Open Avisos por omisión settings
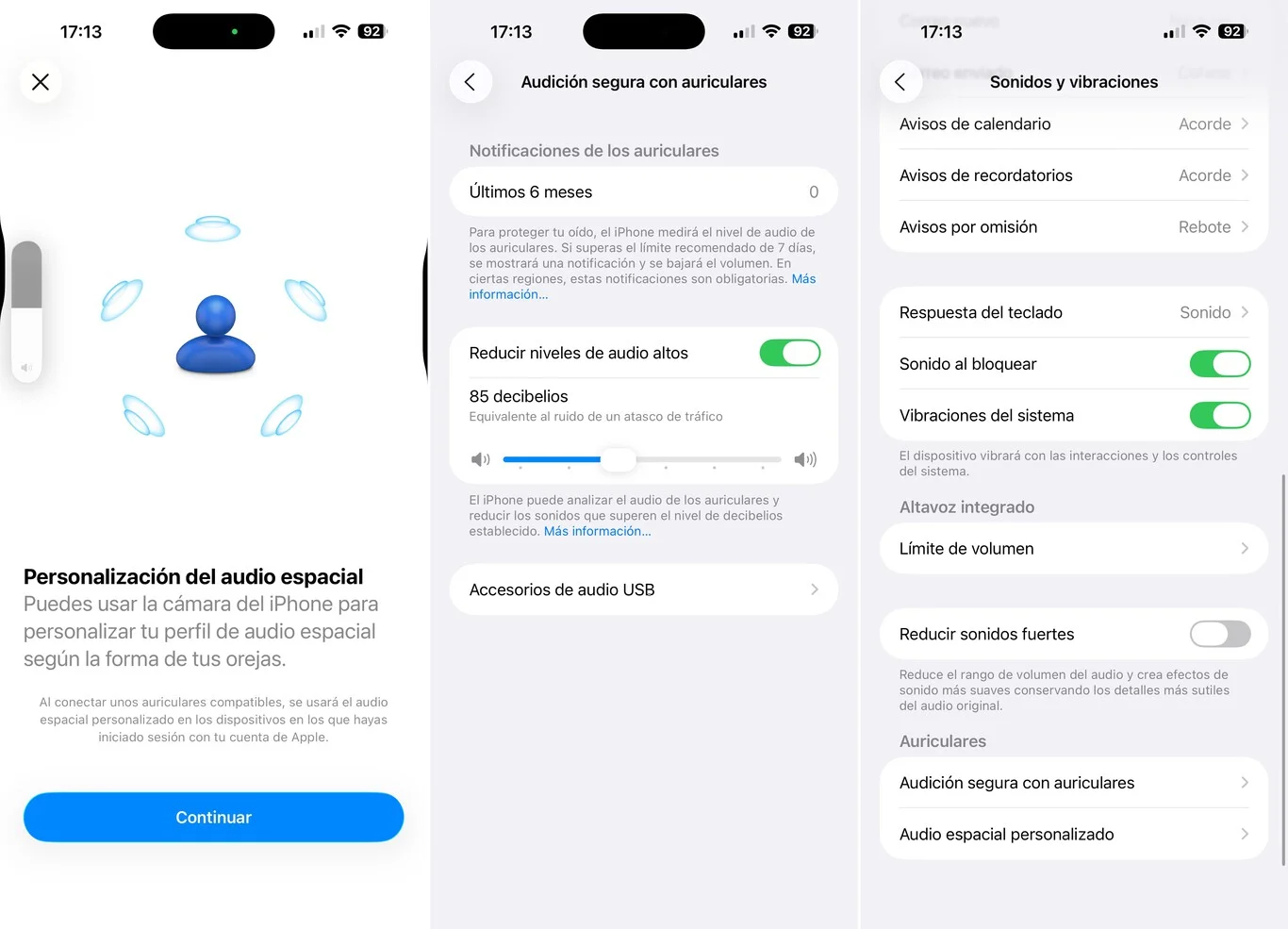The height and width of the screenshot is (929, 1288). pyautogui.click(x=1073, y=226)
